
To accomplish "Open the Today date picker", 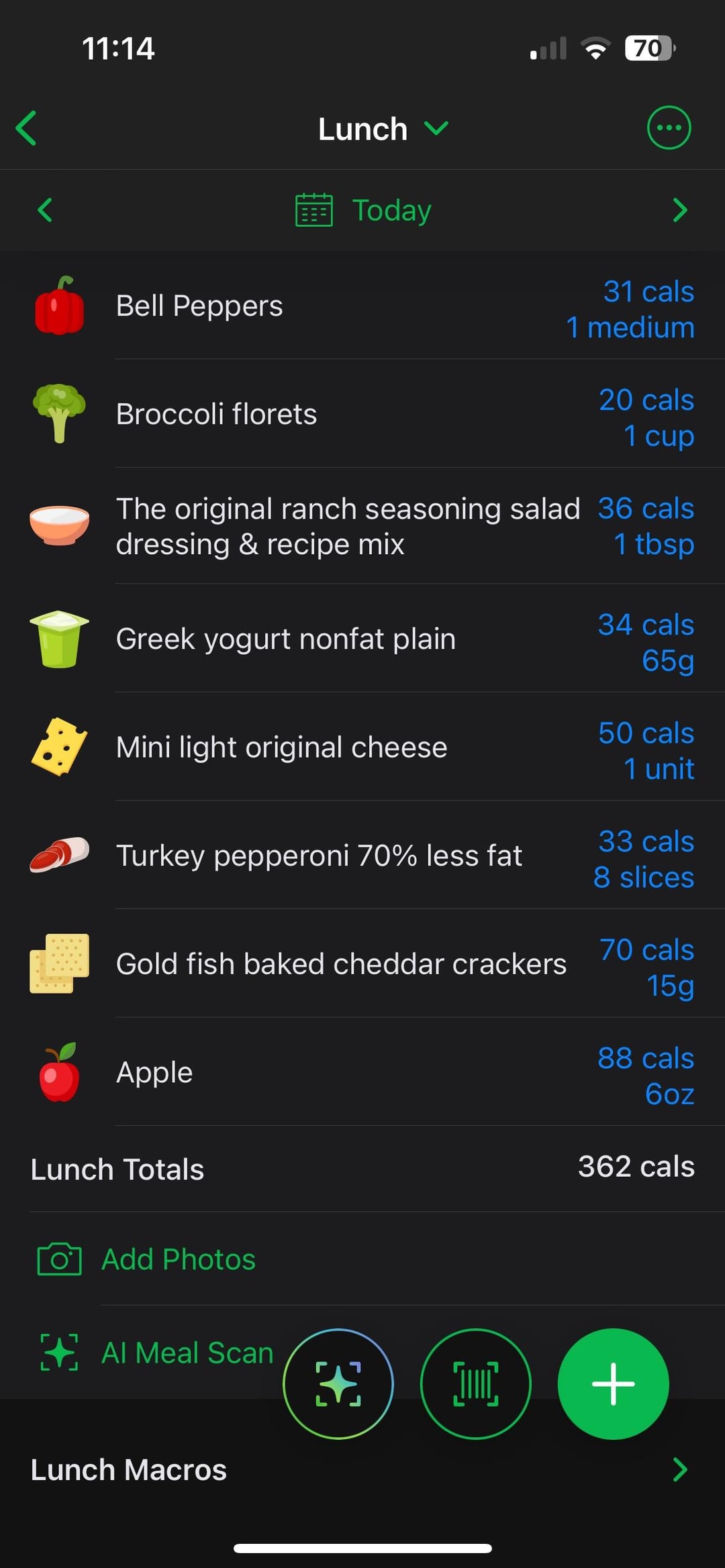I will 363,210.
